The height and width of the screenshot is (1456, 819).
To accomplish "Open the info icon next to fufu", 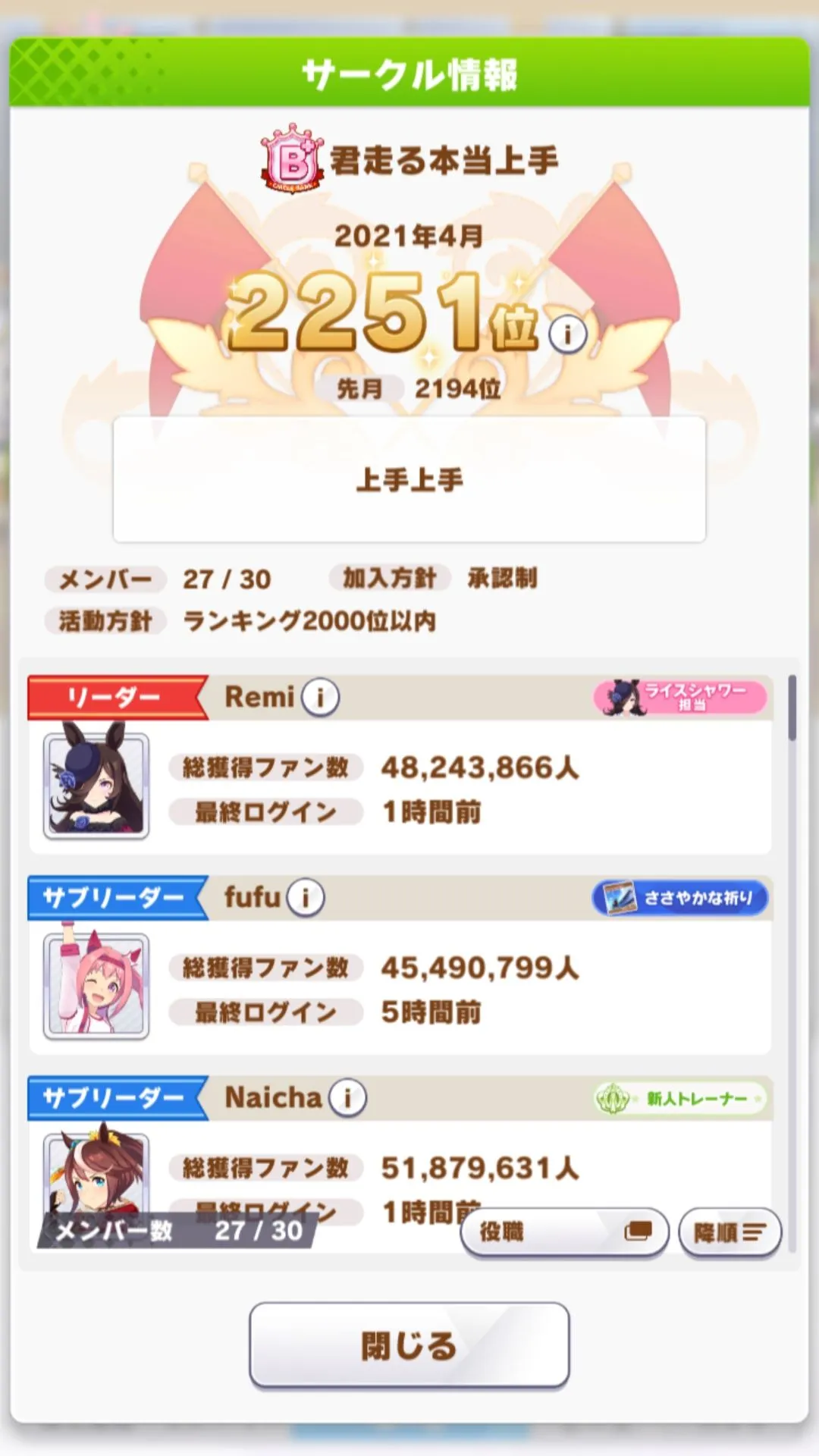I will (306, 897).
